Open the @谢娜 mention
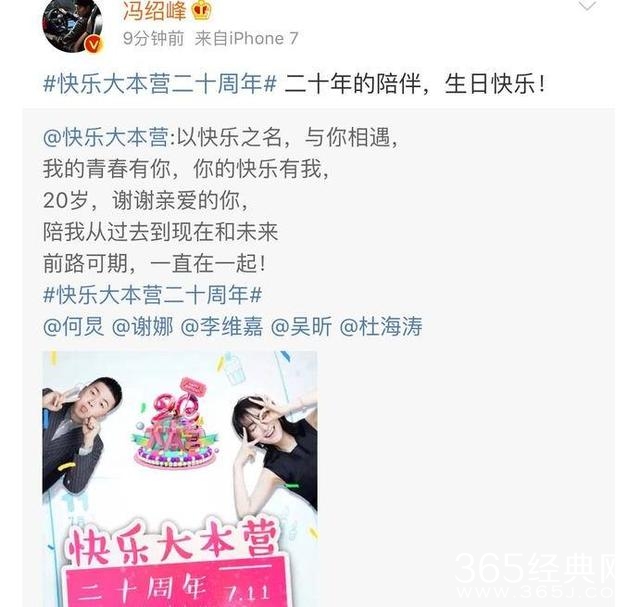 coord(143,327)
